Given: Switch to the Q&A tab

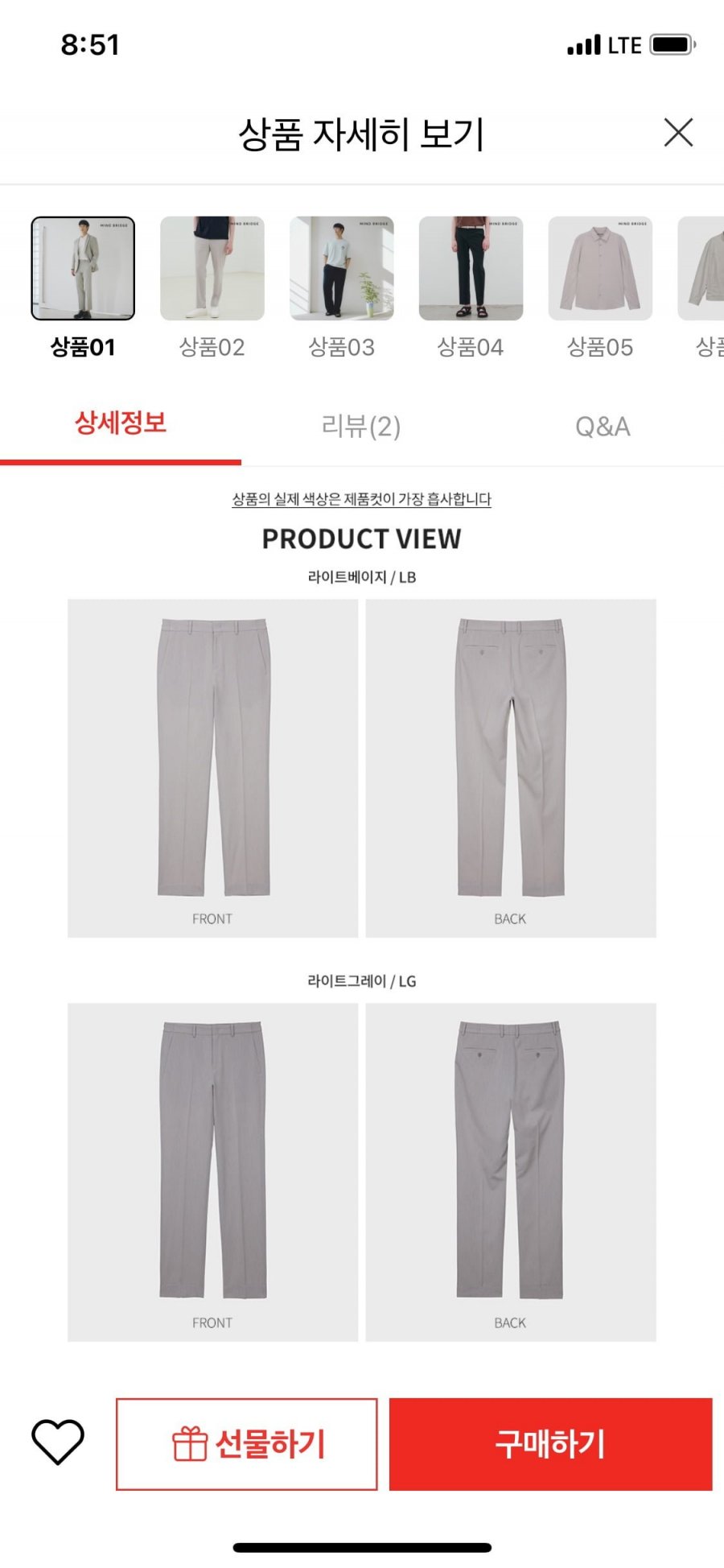Looking at the screenshot, I should coord(603,426).
